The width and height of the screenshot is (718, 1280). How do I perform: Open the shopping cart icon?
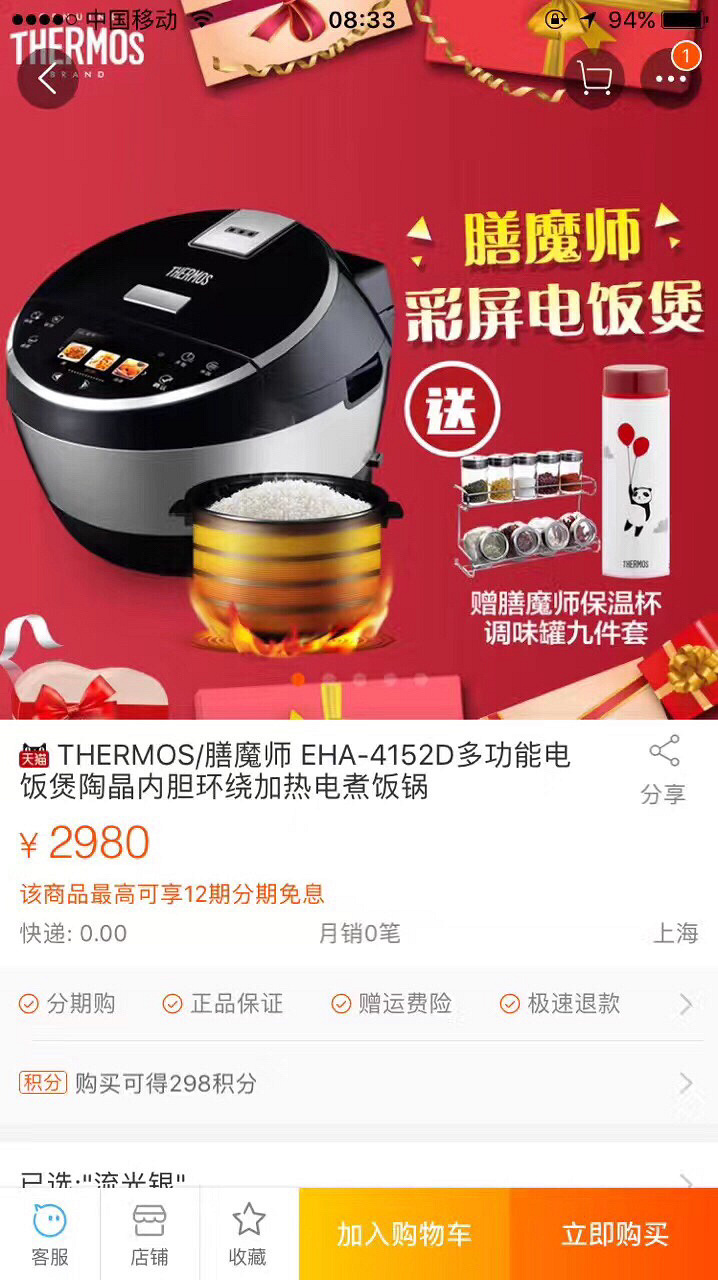(x=593, y=78)
